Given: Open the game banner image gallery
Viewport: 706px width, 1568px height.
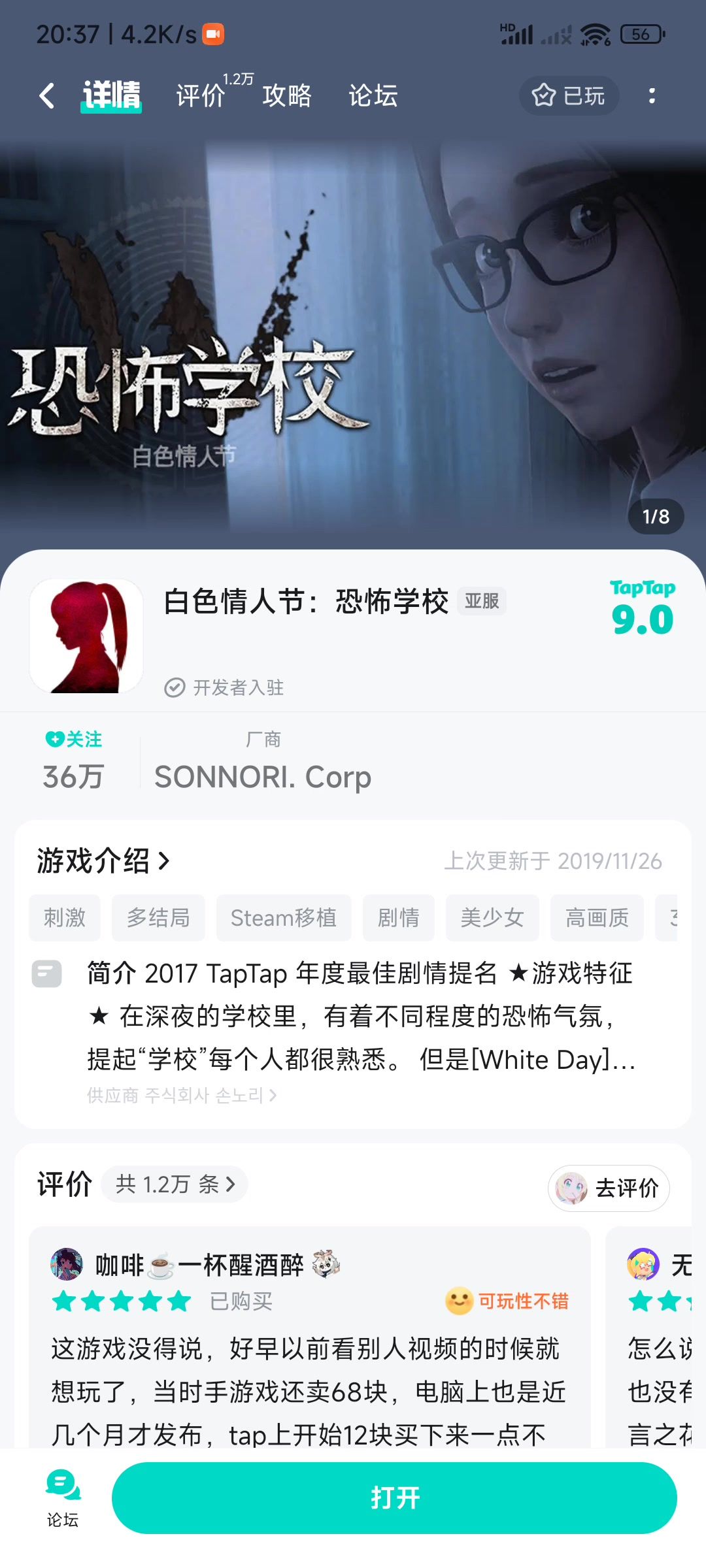Looking at the screenshot, I should [x=353, y=340].
